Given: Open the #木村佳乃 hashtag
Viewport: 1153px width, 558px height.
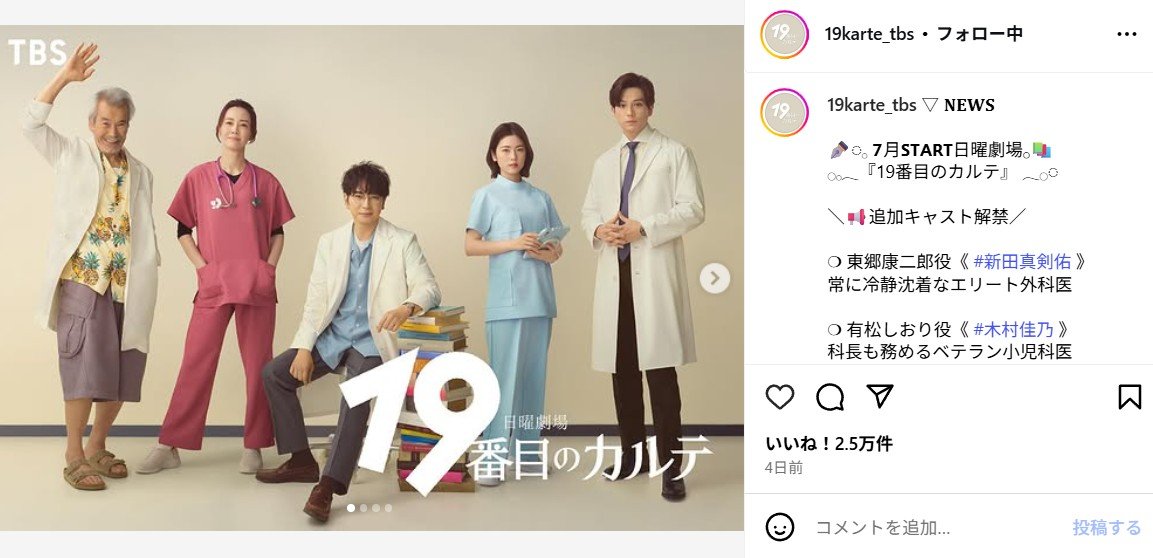Looking at the screenshot, I should (1012, 329).
